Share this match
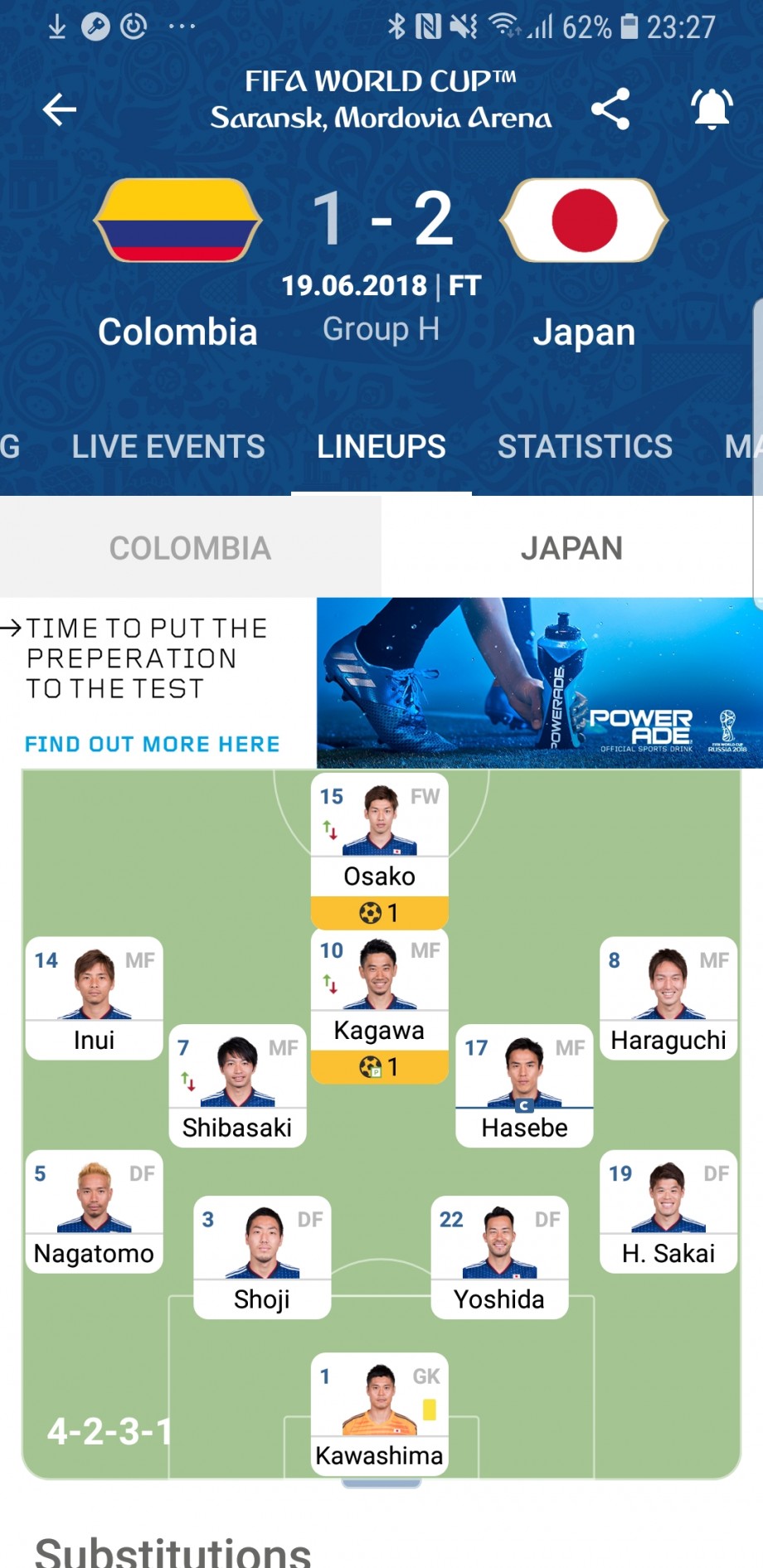Viewport: 763px width, 1568px height. coord(610,109)
